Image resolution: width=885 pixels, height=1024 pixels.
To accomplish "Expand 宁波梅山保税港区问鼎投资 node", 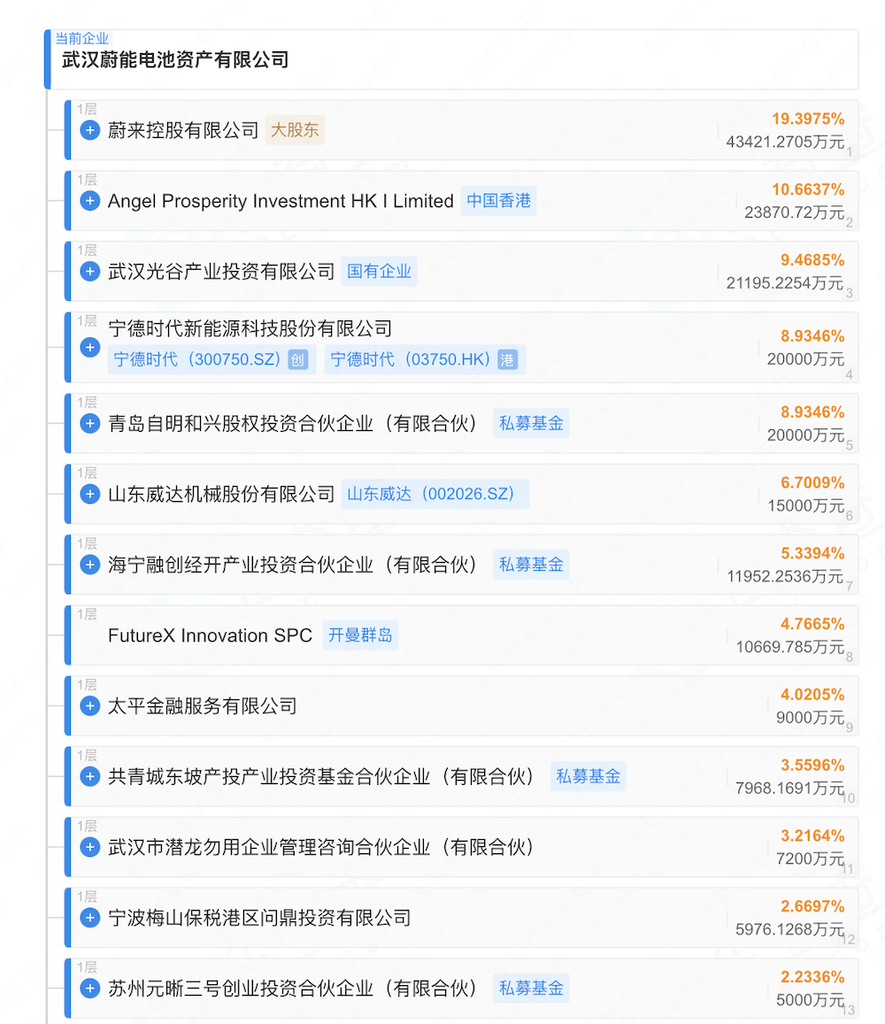I will click(89, 917).
